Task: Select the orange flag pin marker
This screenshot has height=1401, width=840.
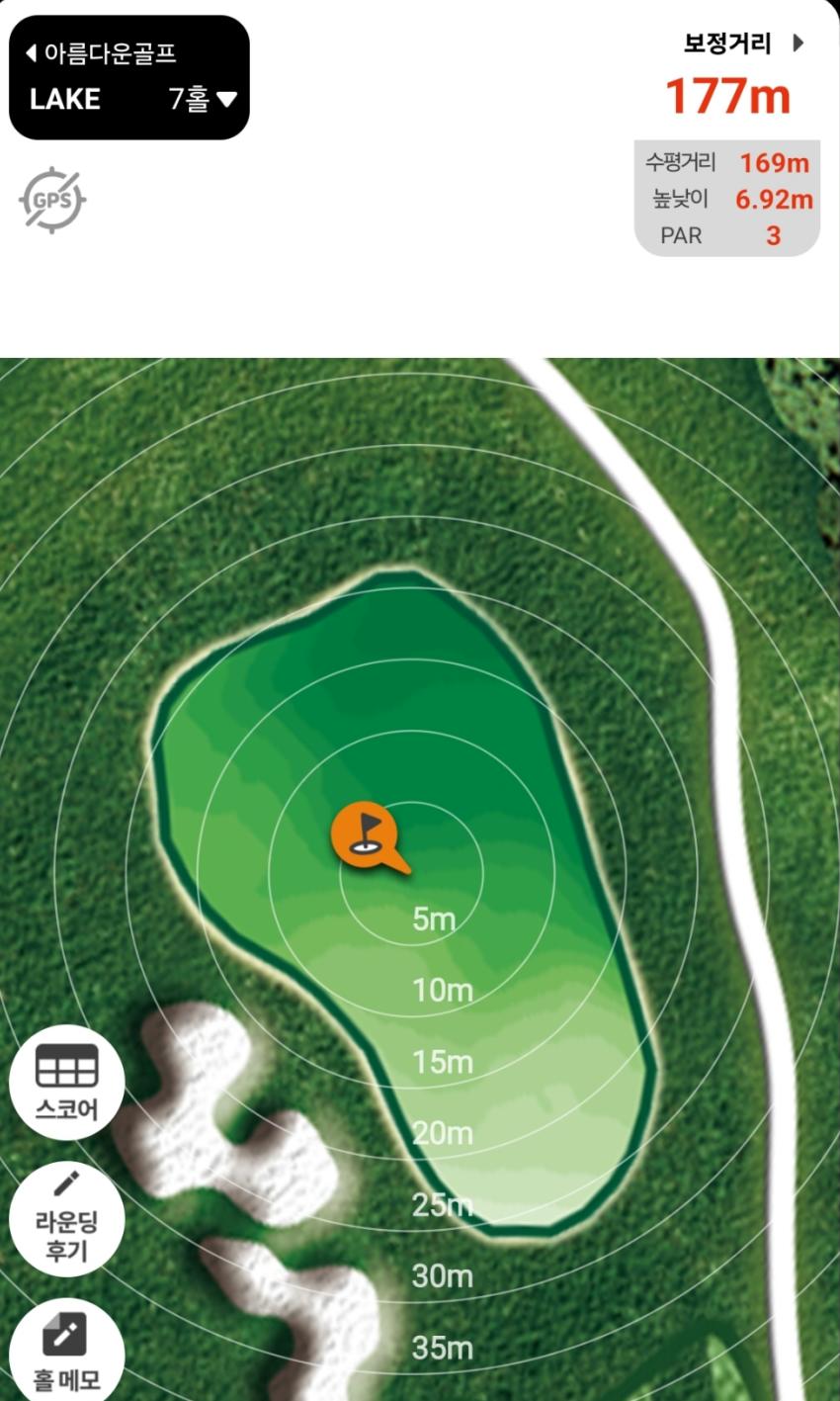Action: (366, 835)
